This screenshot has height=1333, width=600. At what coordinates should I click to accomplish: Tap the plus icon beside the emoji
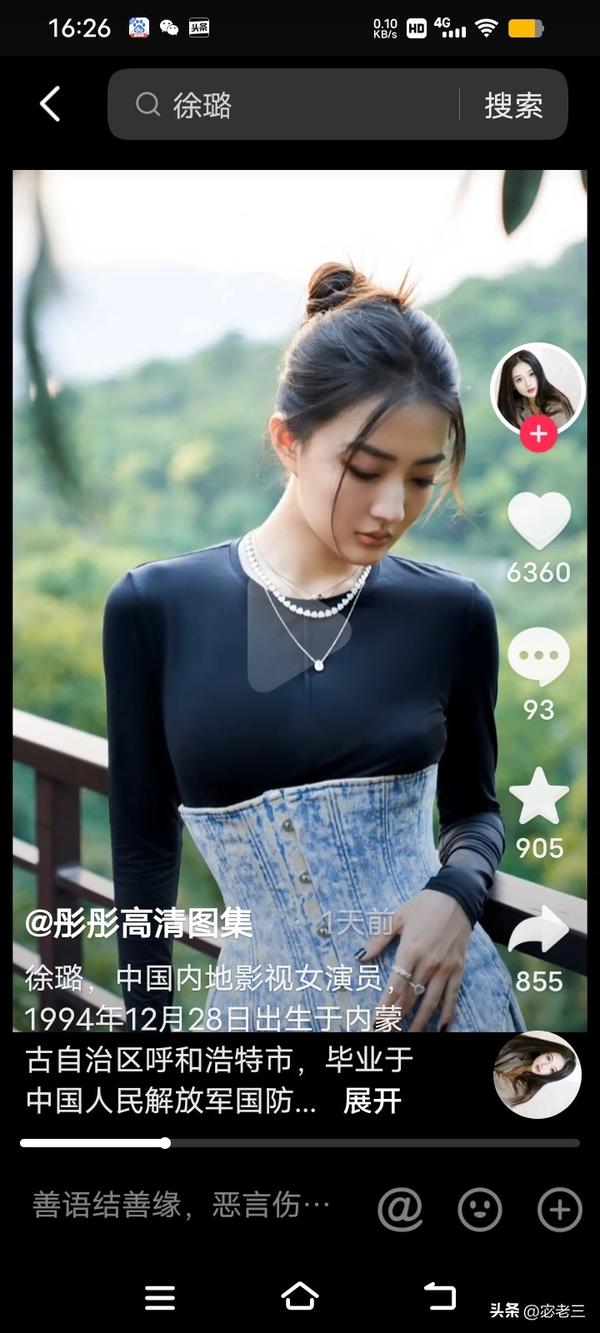coord(560,1210)
